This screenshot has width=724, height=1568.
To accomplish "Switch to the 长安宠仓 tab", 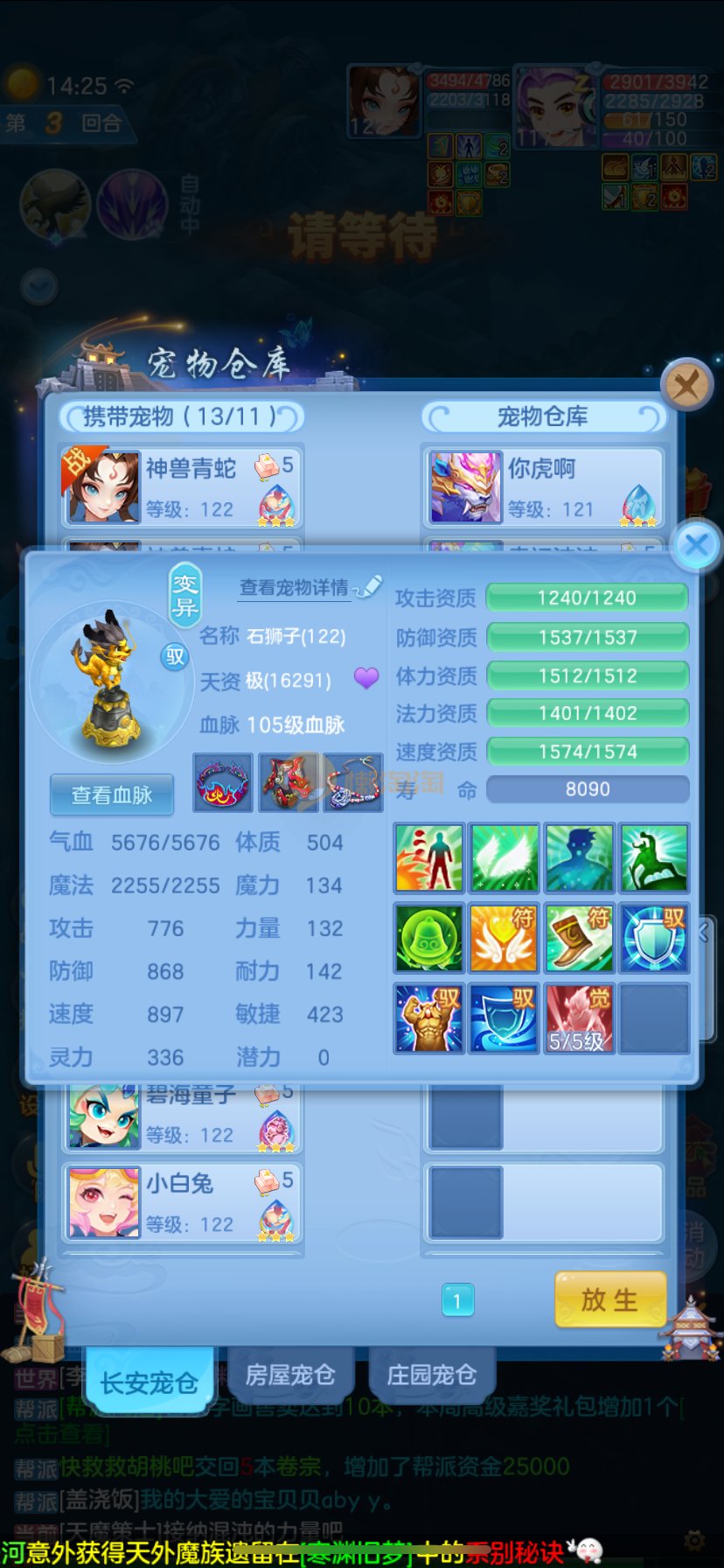I will click(149, 1382).
